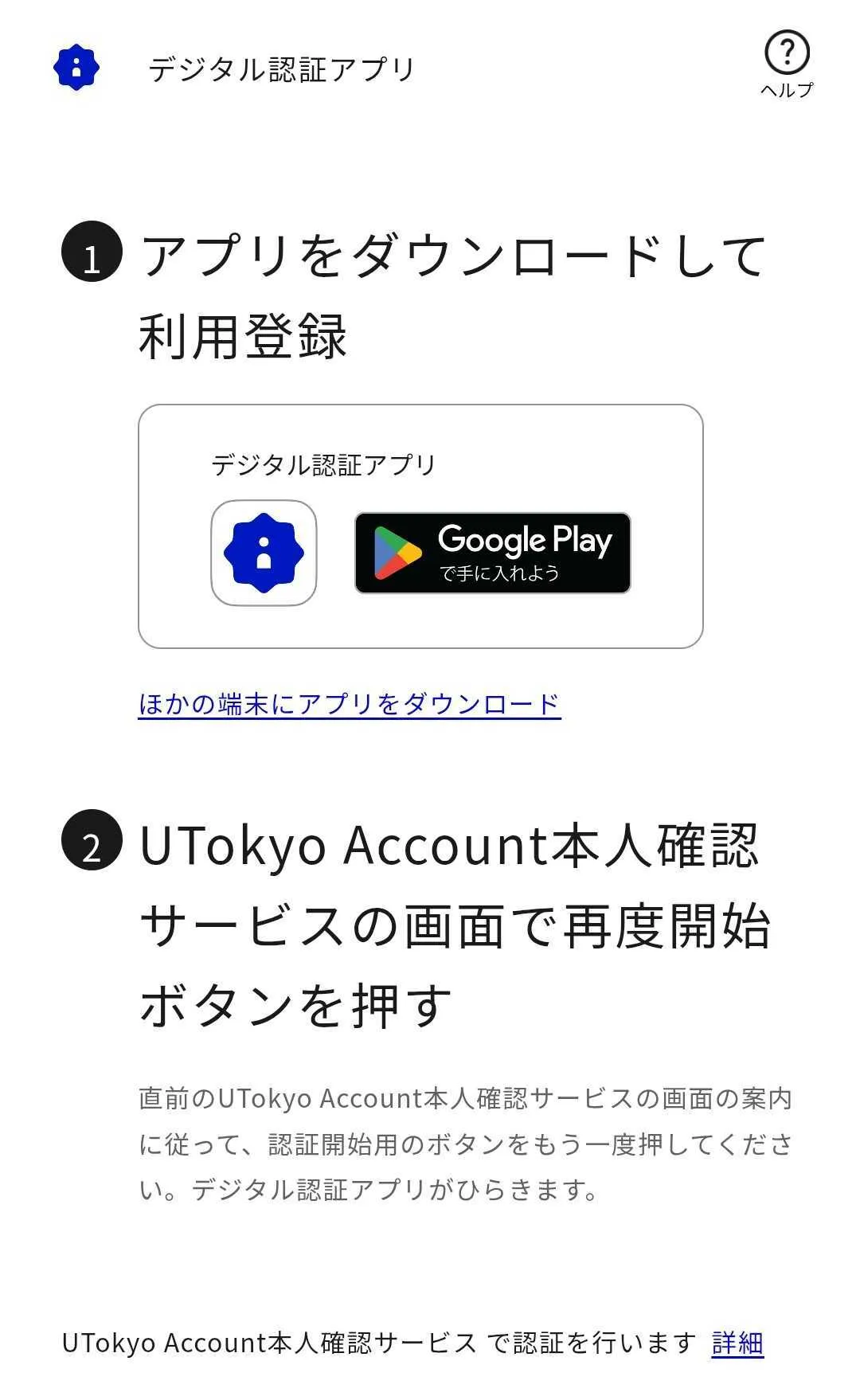The height and width of the screenshot is (1400, 860).
Task: Open ほかの端末にアプリをダウンロード link
Action: click(x=349, y=704)
